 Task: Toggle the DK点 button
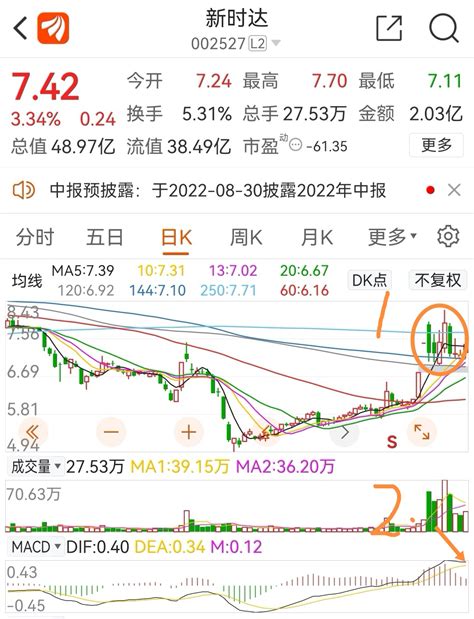(x=369, y=280)
